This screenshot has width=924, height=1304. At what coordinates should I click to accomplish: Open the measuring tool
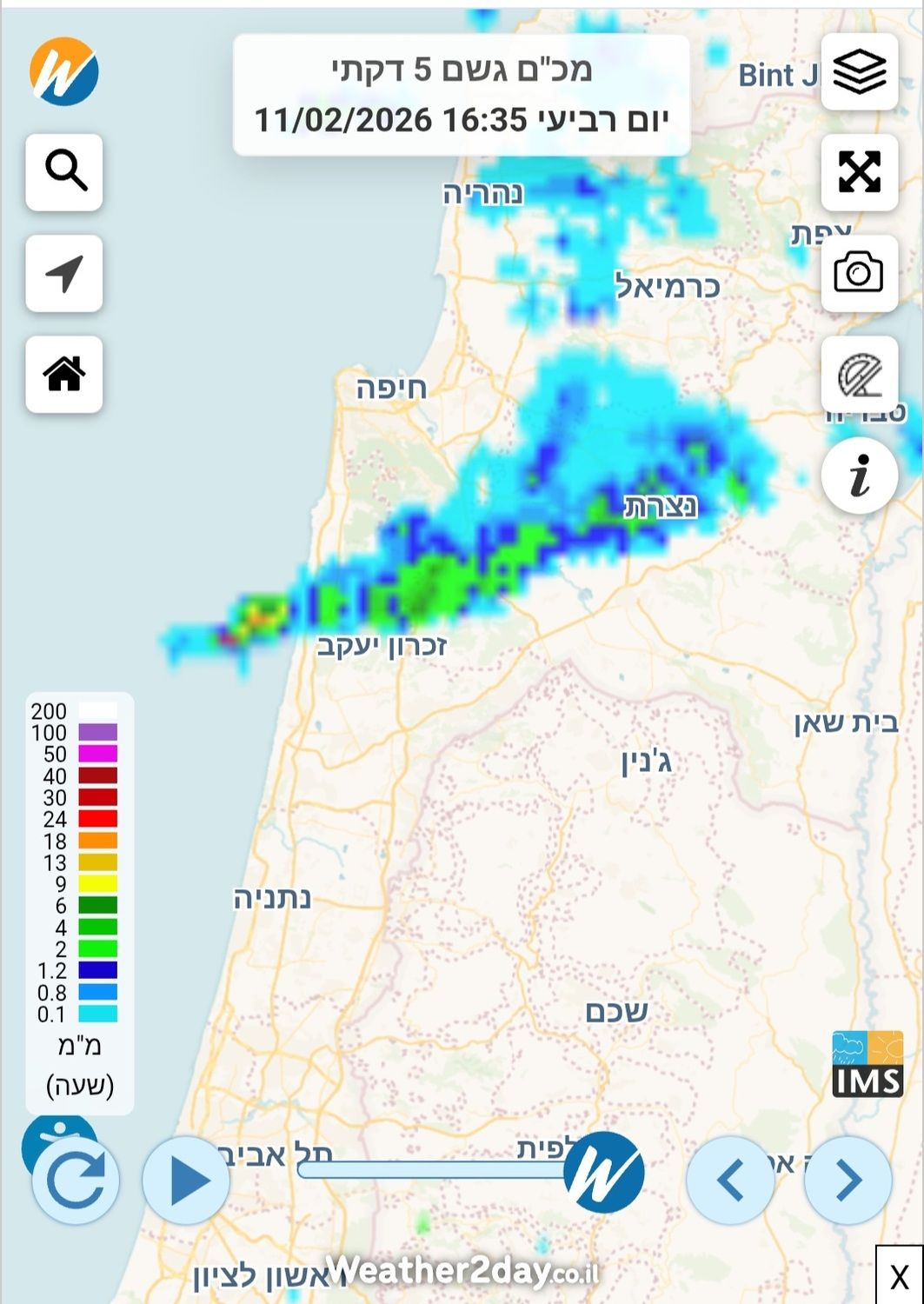tap(859, 375)
